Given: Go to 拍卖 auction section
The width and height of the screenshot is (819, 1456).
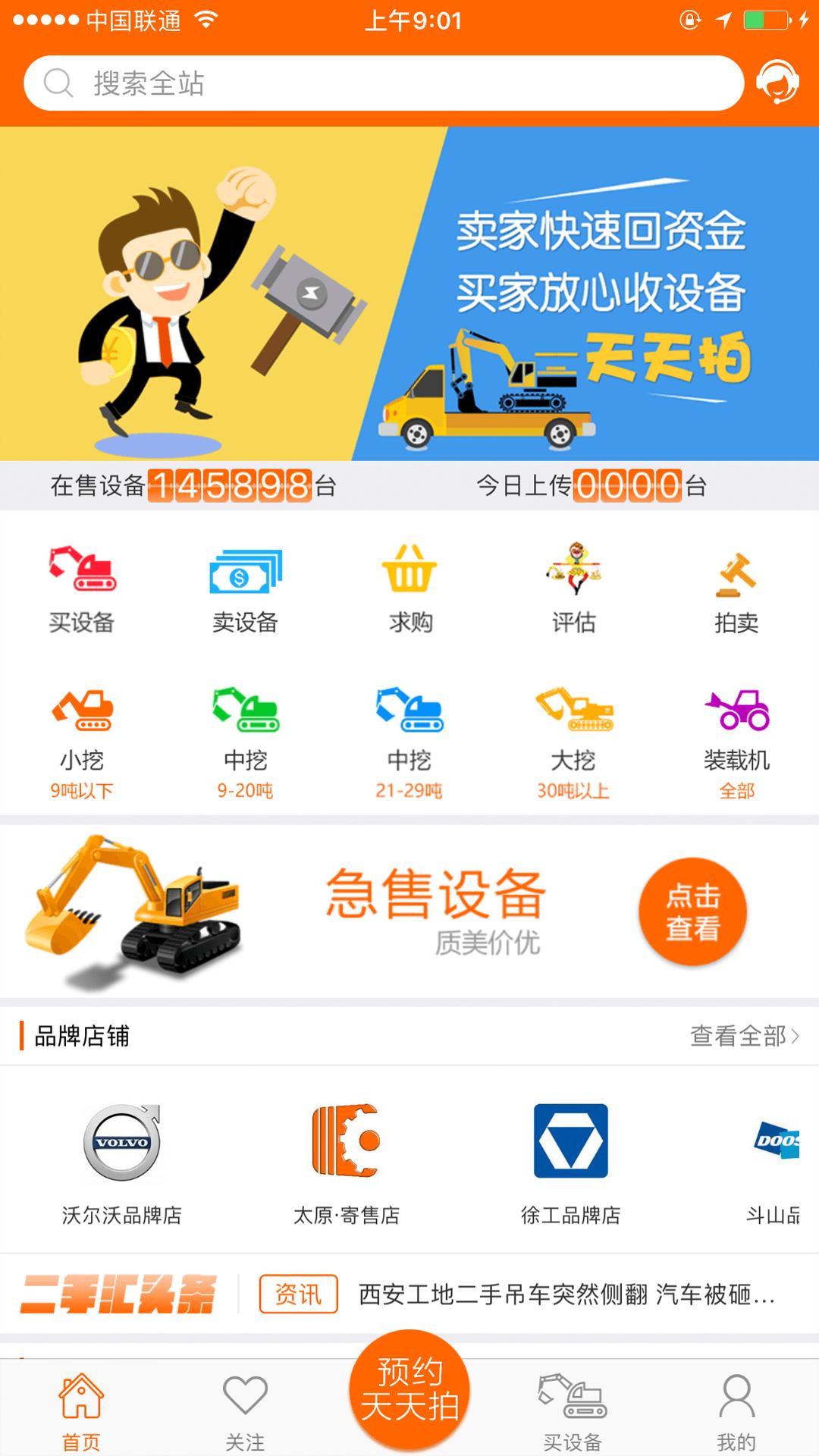Looking at the screenshot, I should point(736,589).
